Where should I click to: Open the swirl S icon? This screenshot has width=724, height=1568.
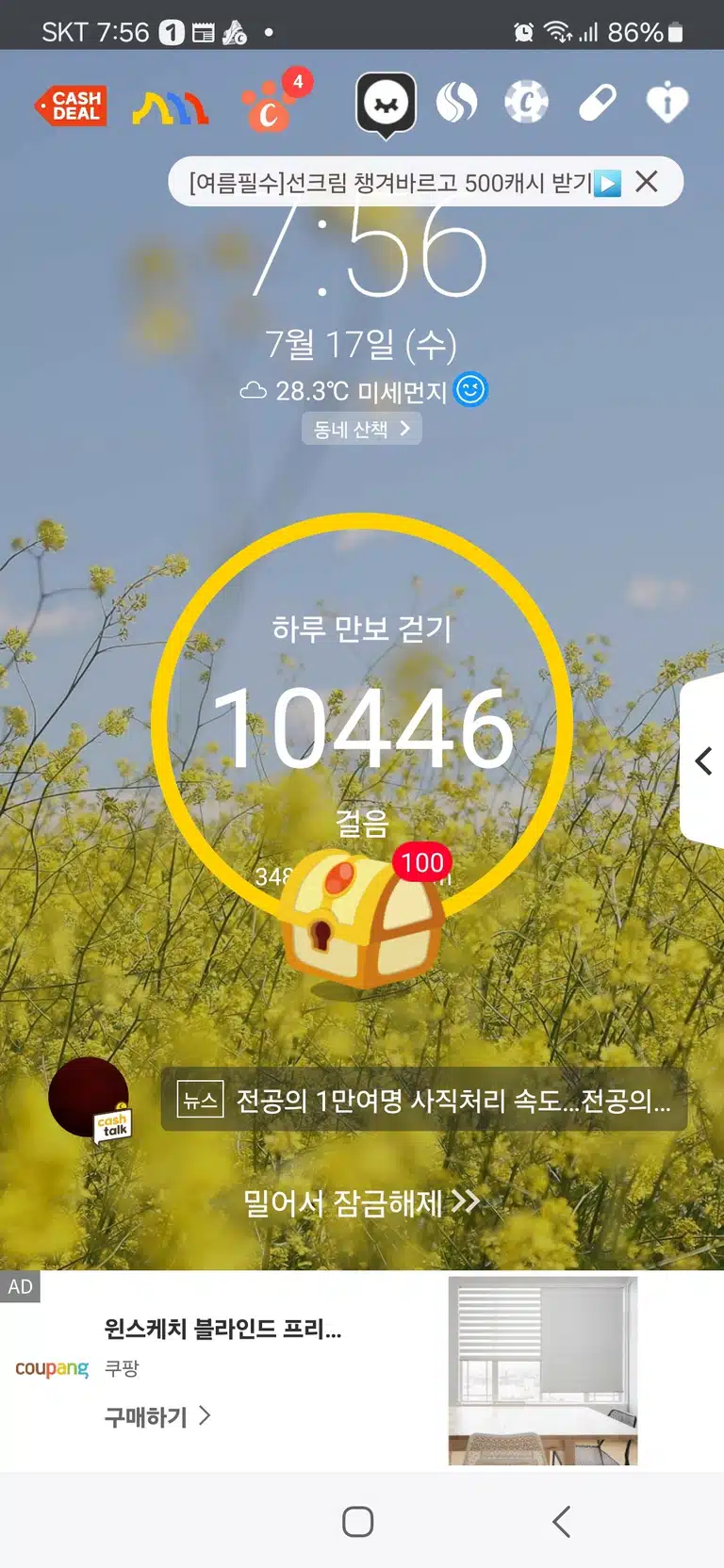pos(456,102)
